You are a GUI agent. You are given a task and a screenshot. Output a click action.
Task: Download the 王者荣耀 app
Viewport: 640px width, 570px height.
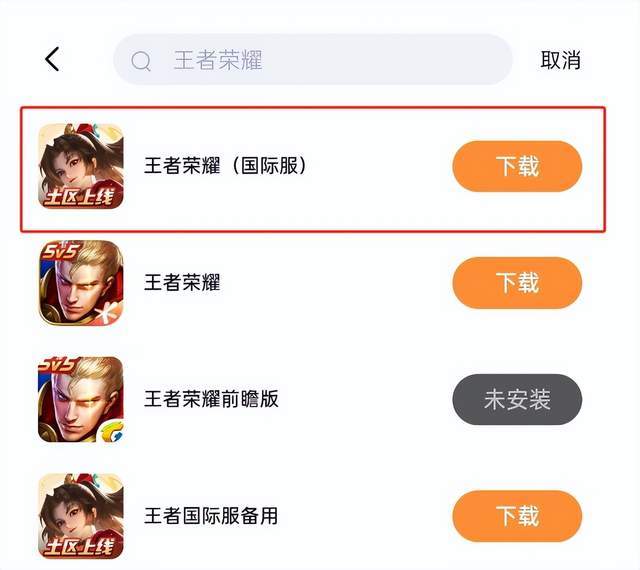516,283
